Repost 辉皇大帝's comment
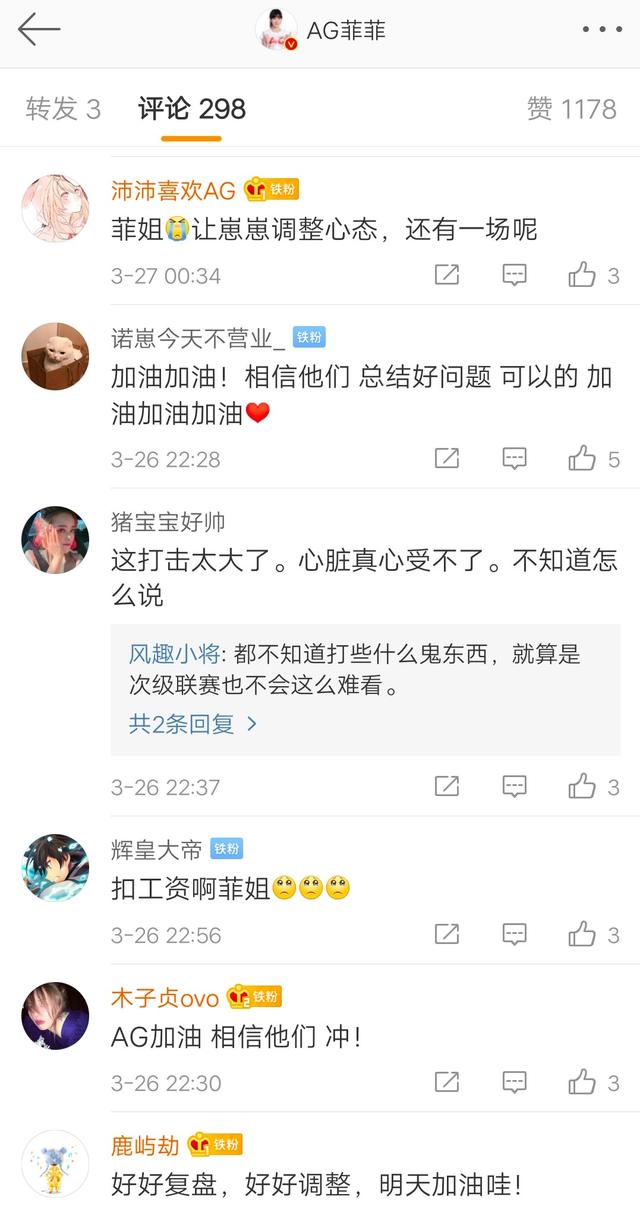This screenshot has height=1209, width=640. [x=447, y=935]
